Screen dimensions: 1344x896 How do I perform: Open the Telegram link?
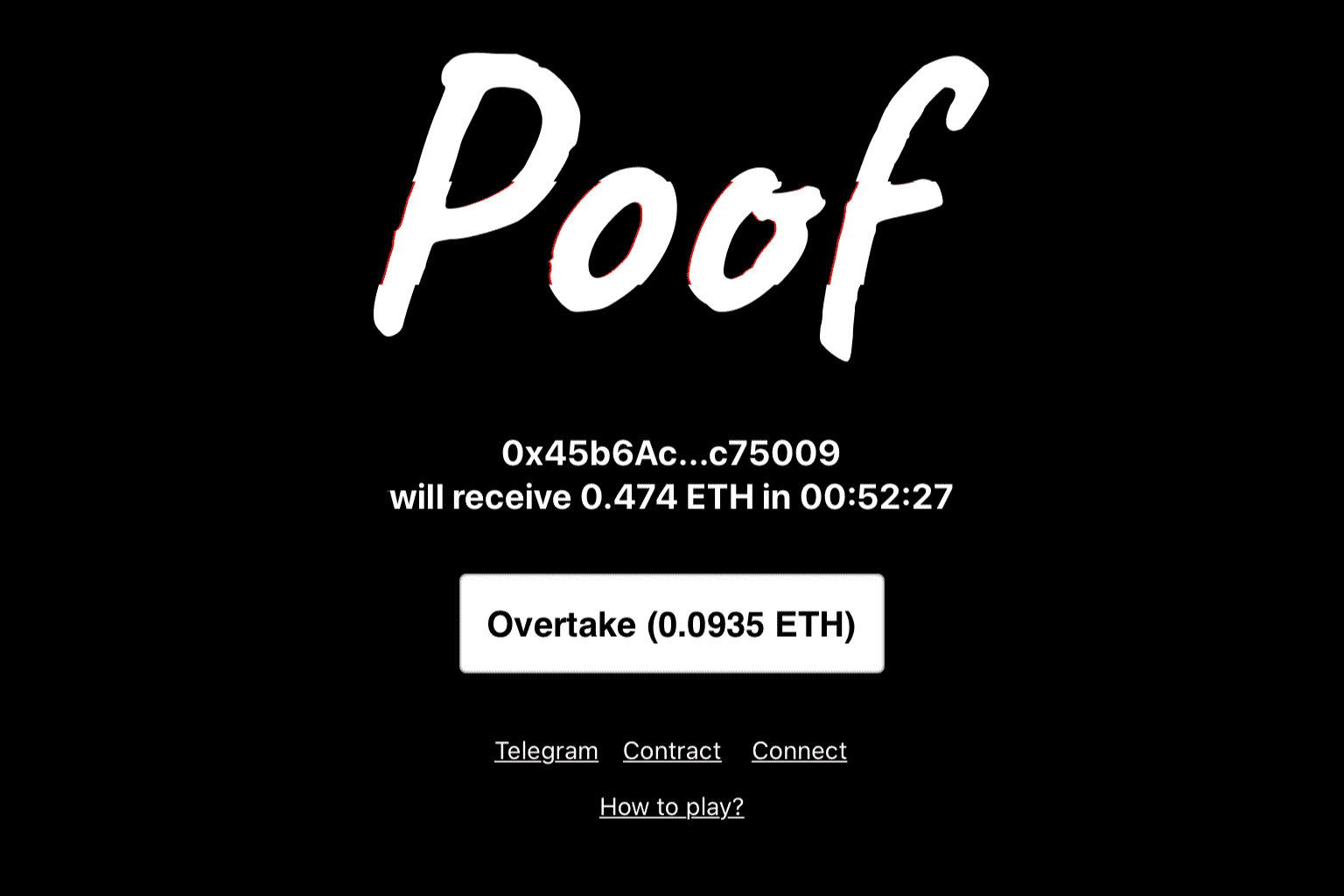tap(546, 751)
